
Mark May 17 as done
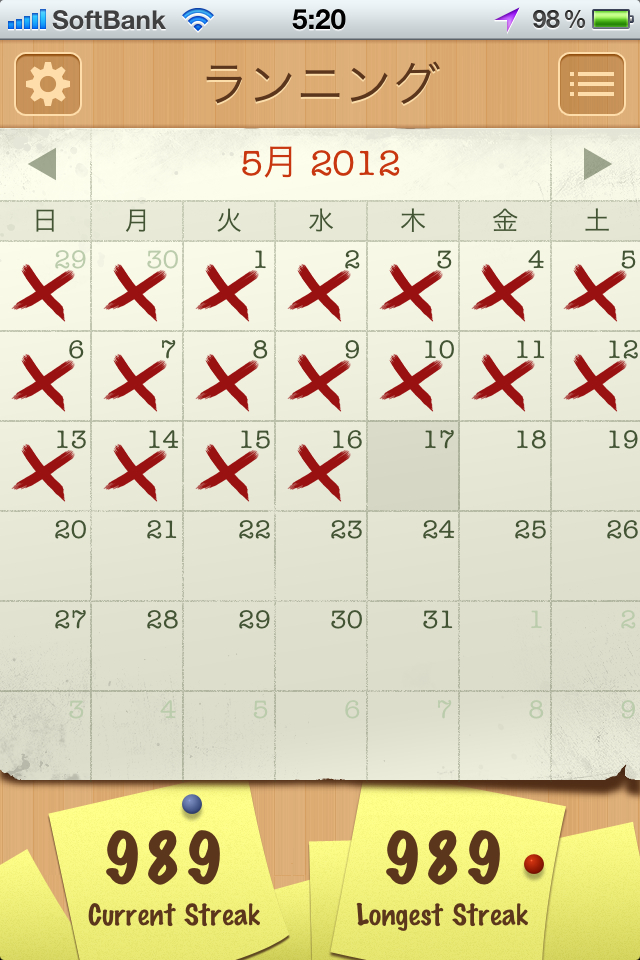[413, 466]
